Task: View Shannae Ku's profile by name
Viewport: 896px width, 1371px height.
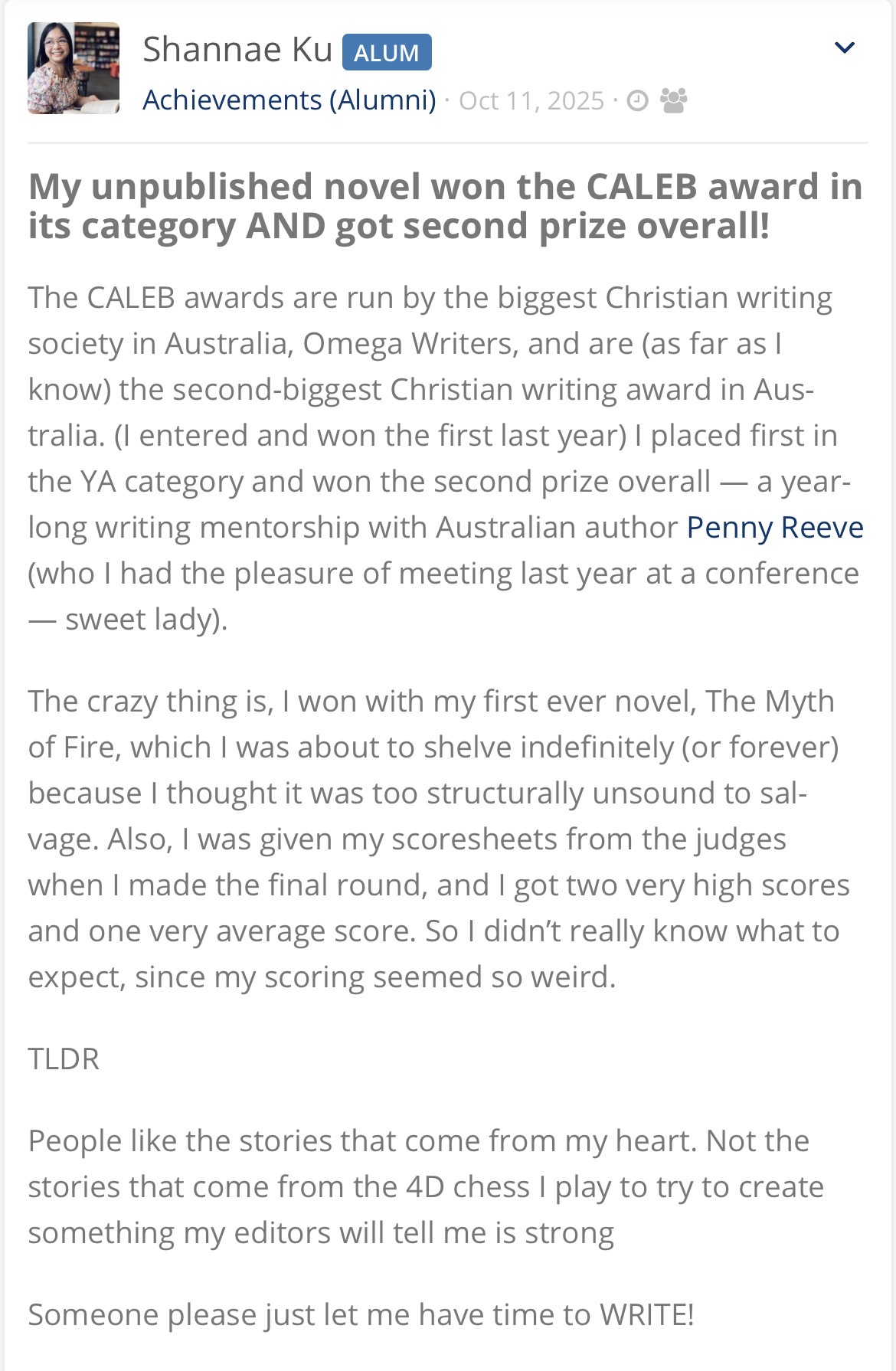Action: point(237,50)
